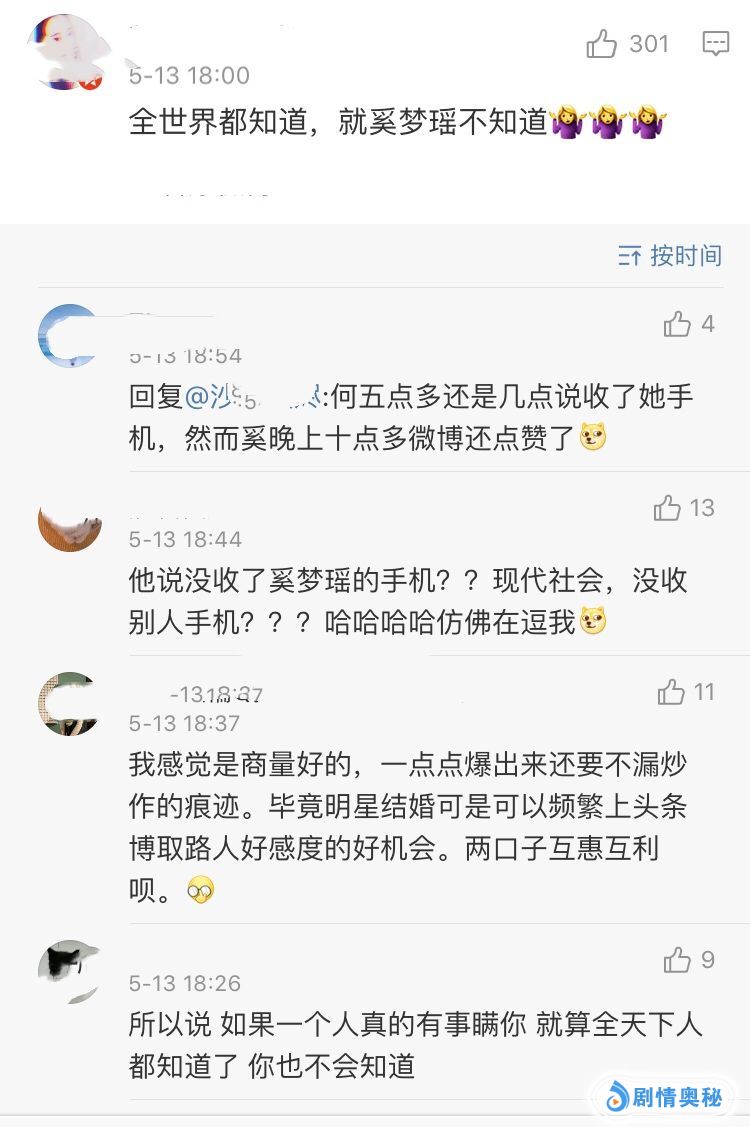The image size is (750, 1127).
Task: Sort replies with 按时间
Action: coord(670,256)
